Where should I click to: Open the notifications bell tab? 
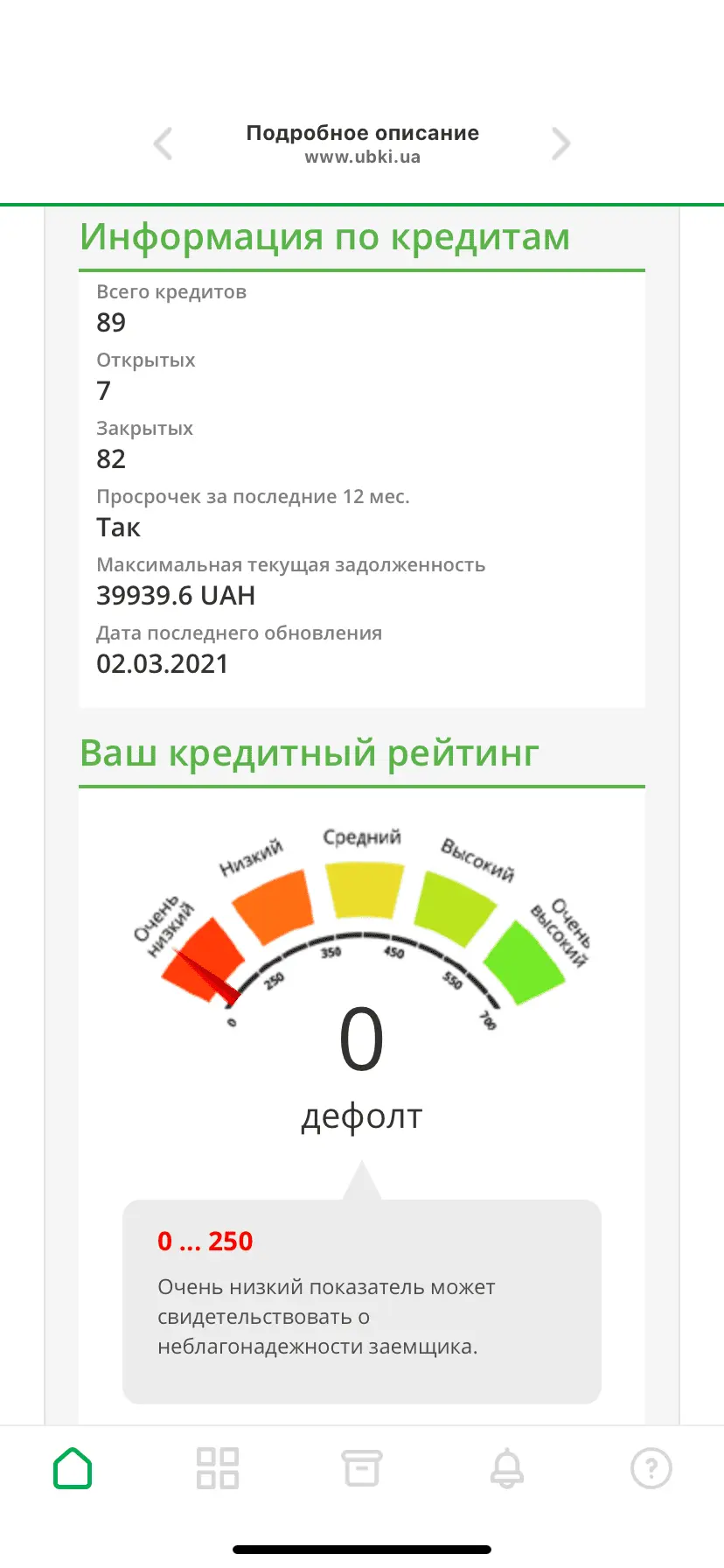point(507,1467)
